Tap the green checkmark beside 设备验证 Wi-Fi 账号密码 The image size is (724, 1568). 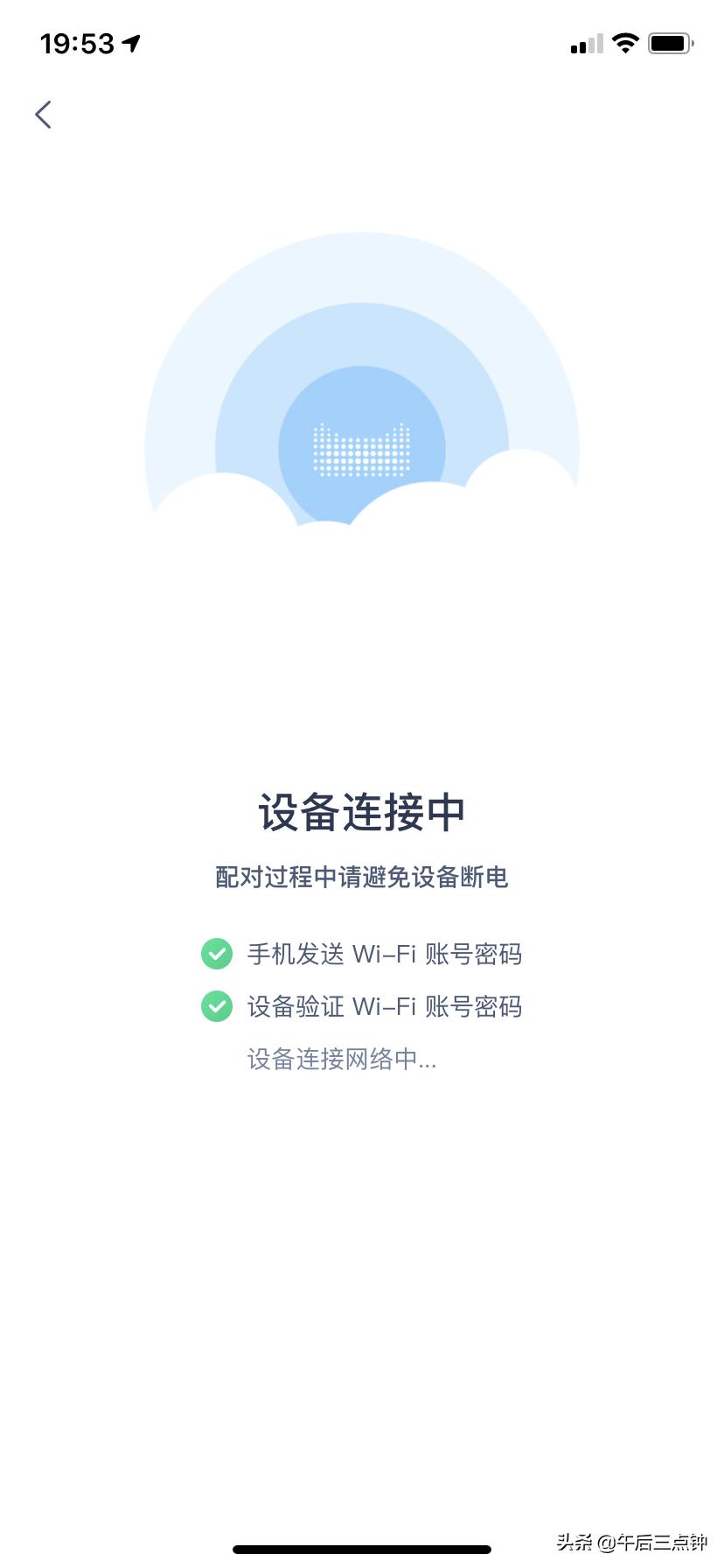[216, 1006]
